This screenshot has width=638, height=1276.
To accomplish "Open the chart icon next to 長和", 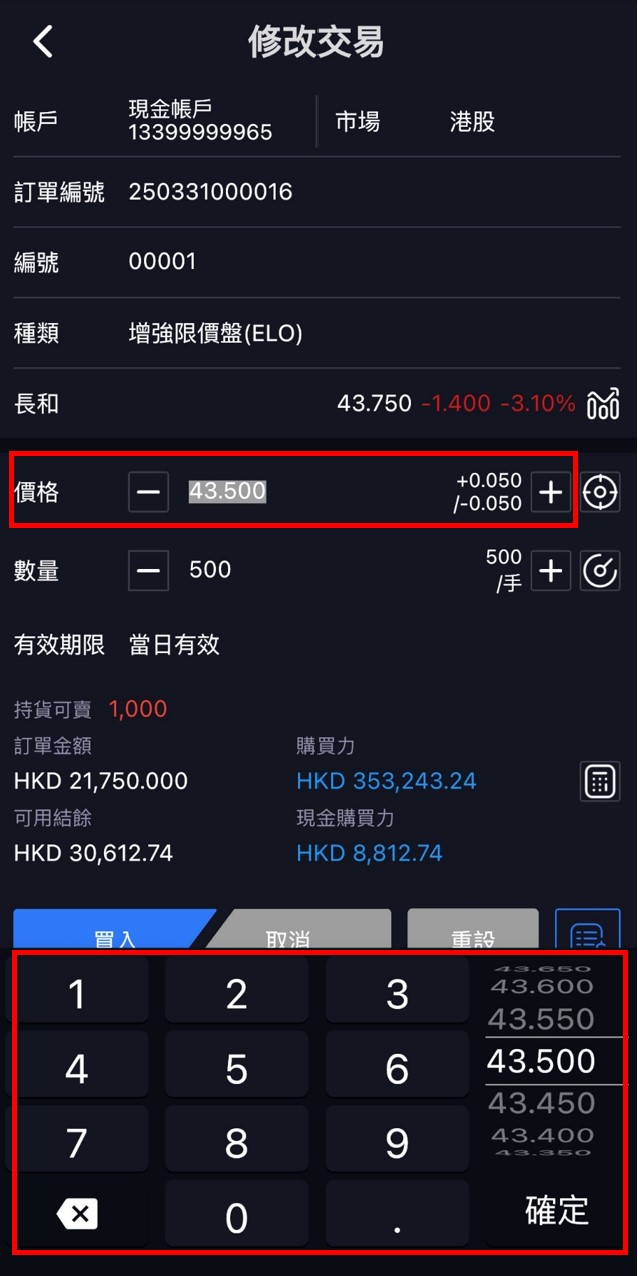I will [603, 404].
